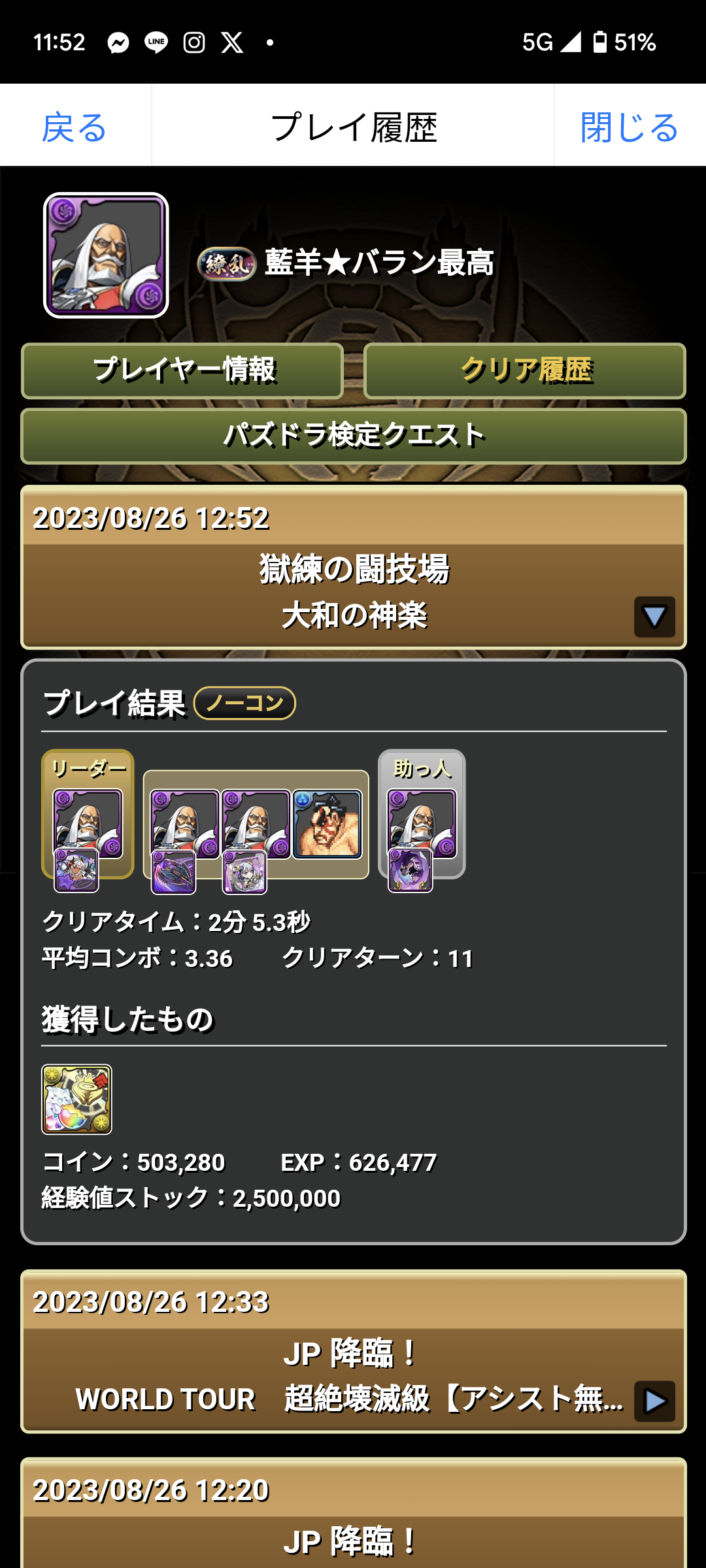Tap 戻る to go back

[x=75, y=126]
